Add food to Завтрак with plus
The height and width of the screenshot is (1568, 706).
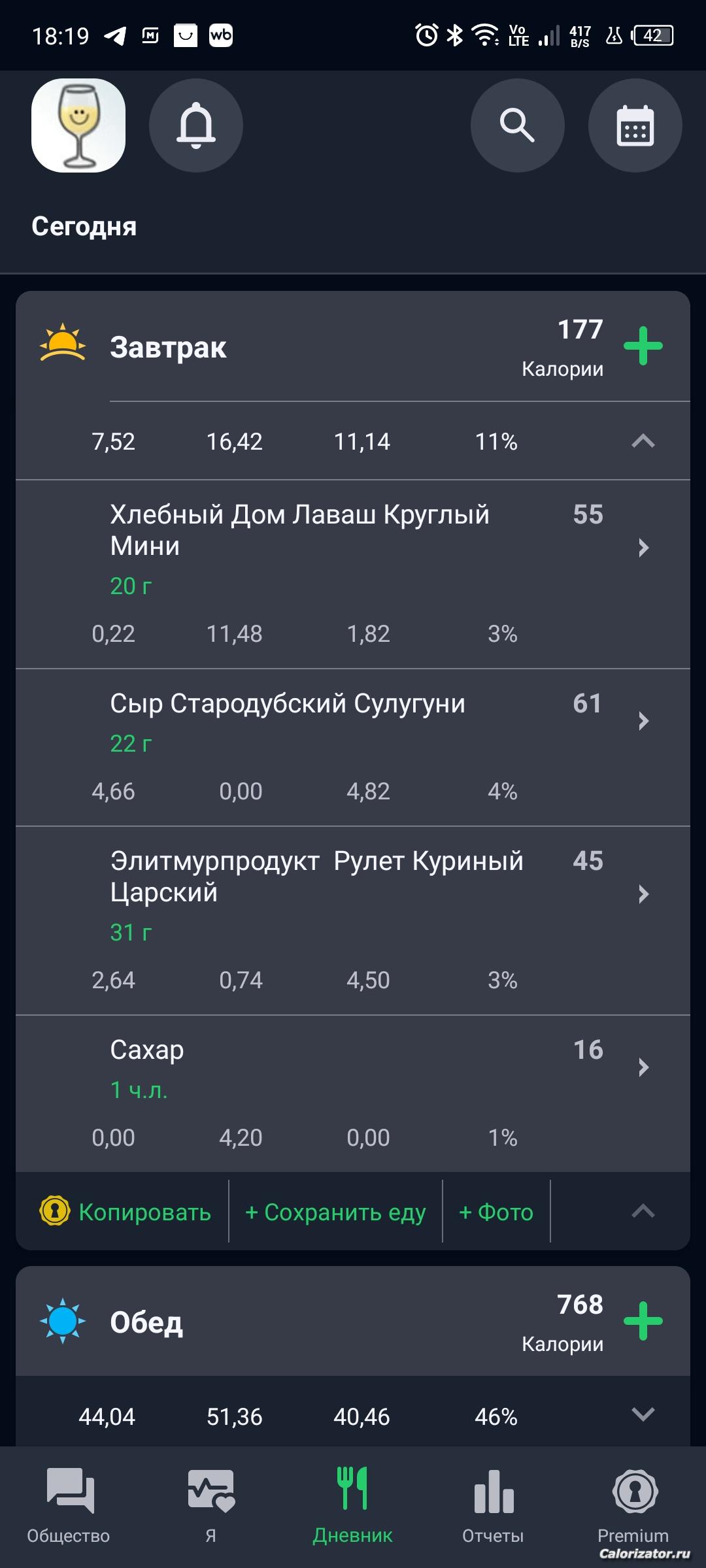[x=643, y=346]
